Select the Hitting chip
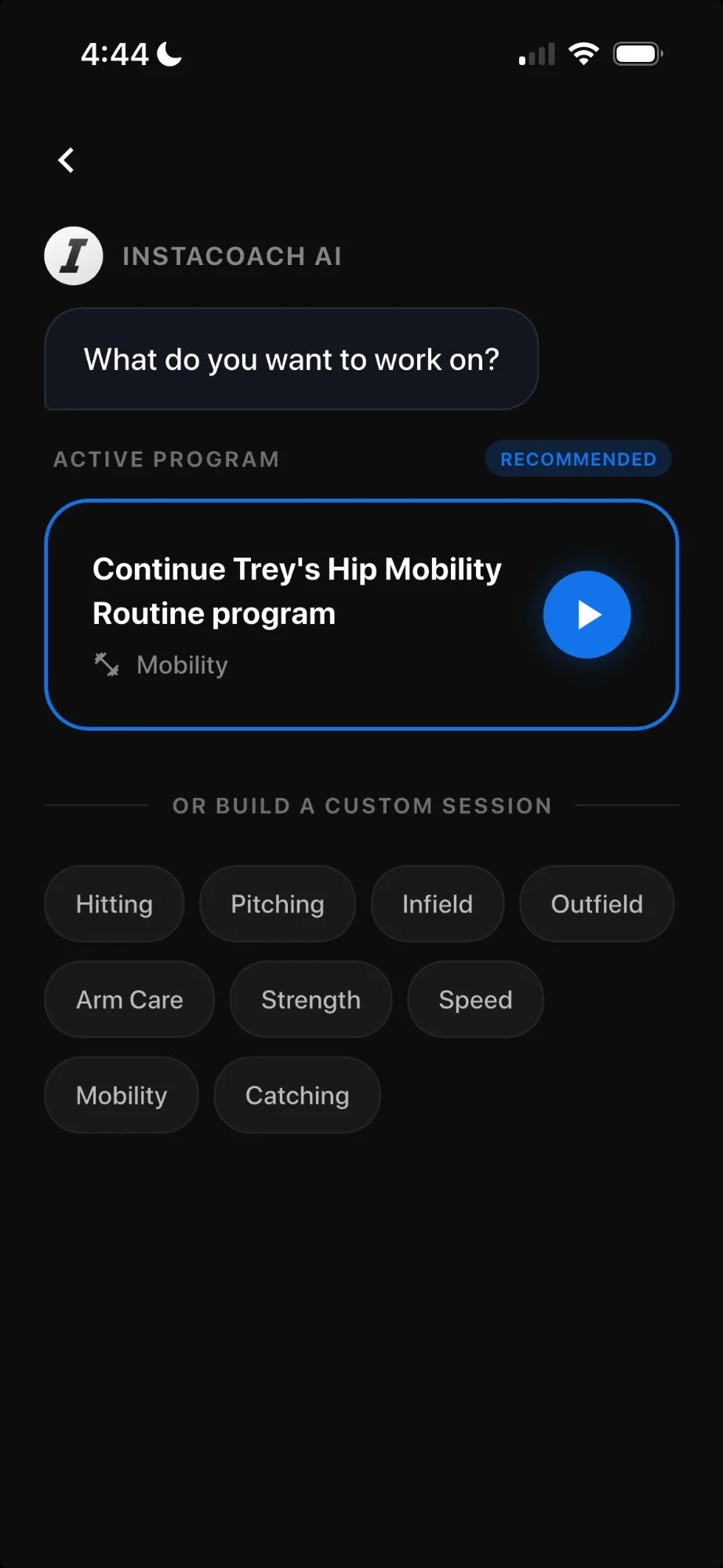The image size is (723, 1568). coord(114,904)
